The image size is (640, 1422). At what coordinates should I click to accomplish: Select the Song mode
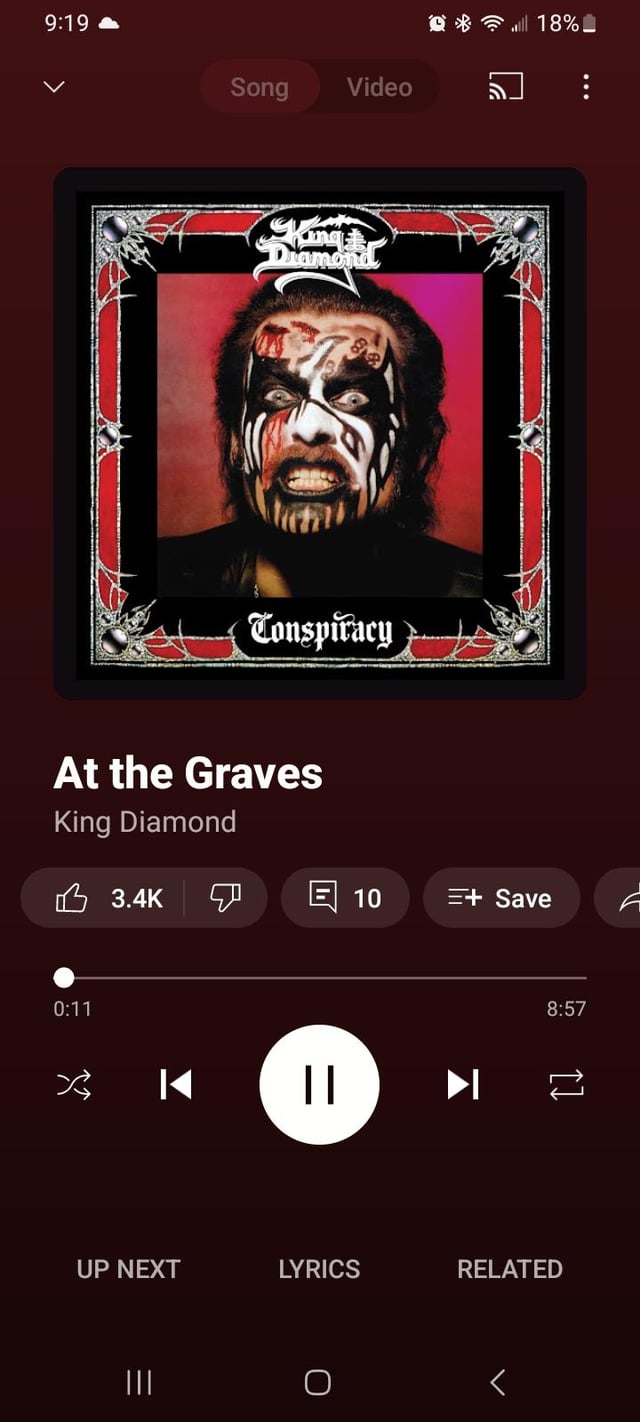click(259, 87)
